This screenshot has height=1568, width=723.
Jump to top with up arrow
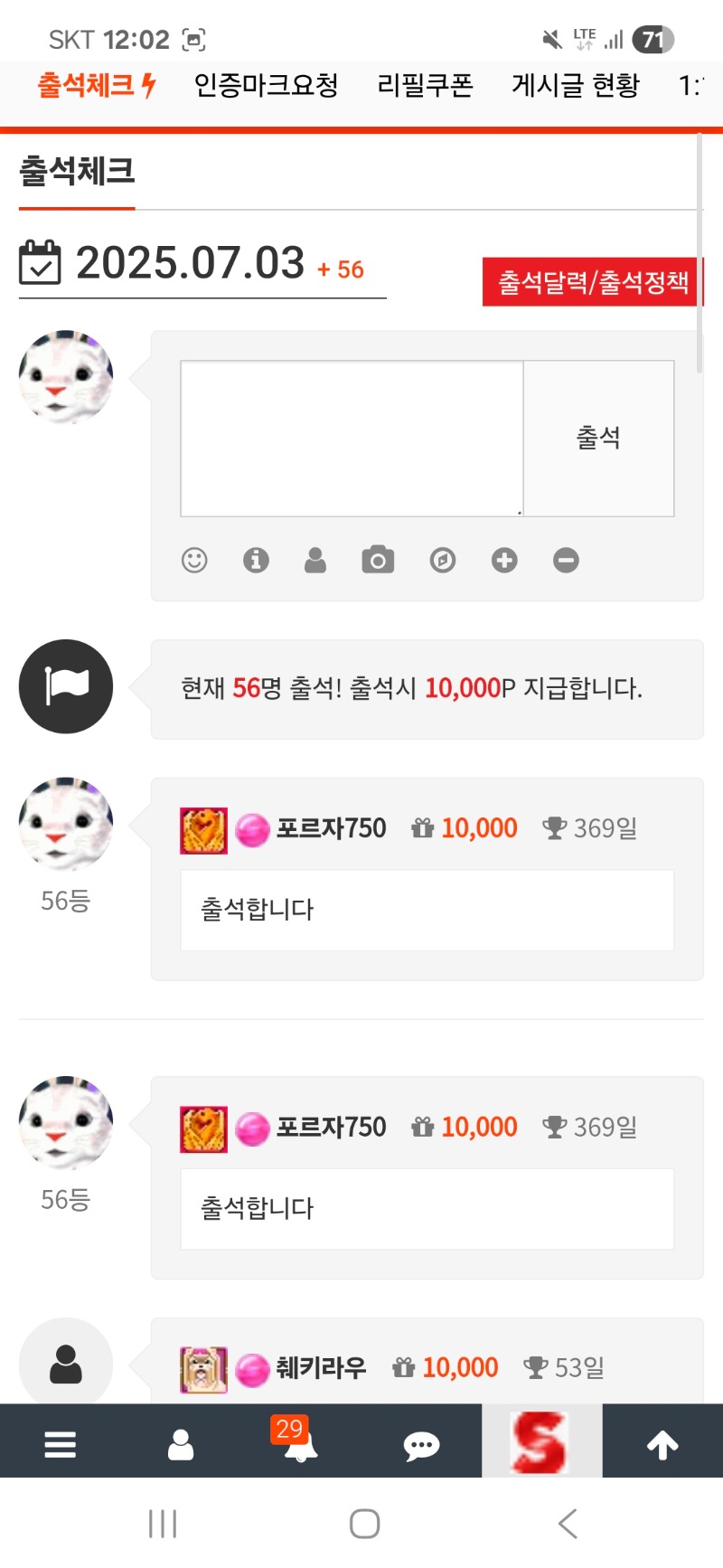(662, 1444)
